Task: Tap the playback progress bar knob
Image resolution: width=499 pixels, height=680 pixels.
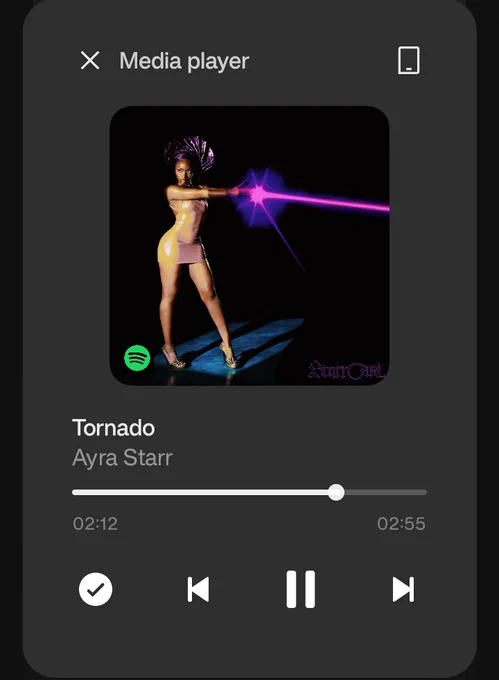Action: click(336, 492)
